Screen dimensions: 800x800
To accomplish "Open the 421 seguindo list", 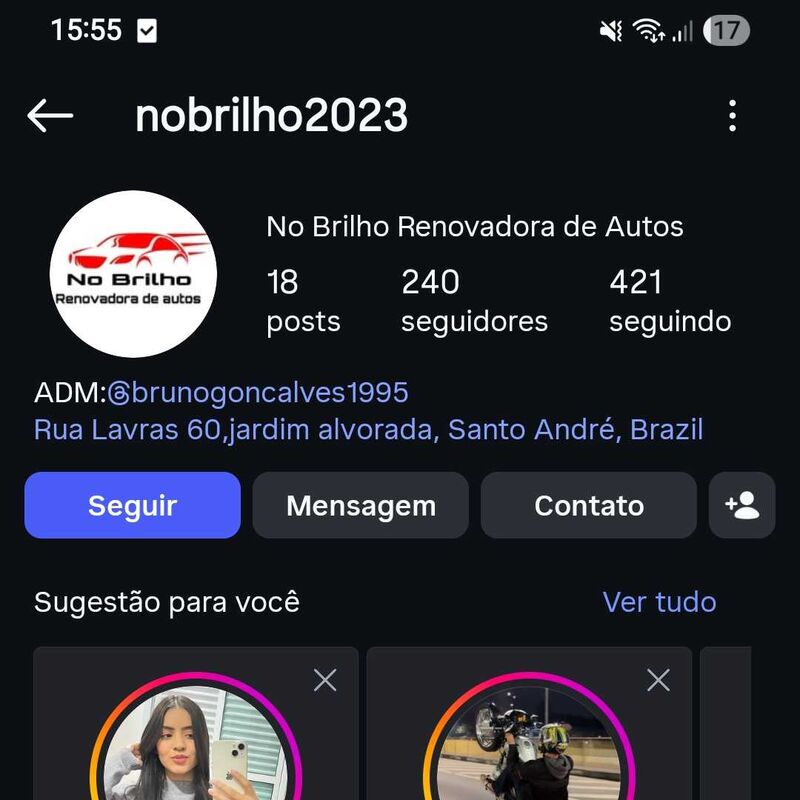I will click(669, 302).
